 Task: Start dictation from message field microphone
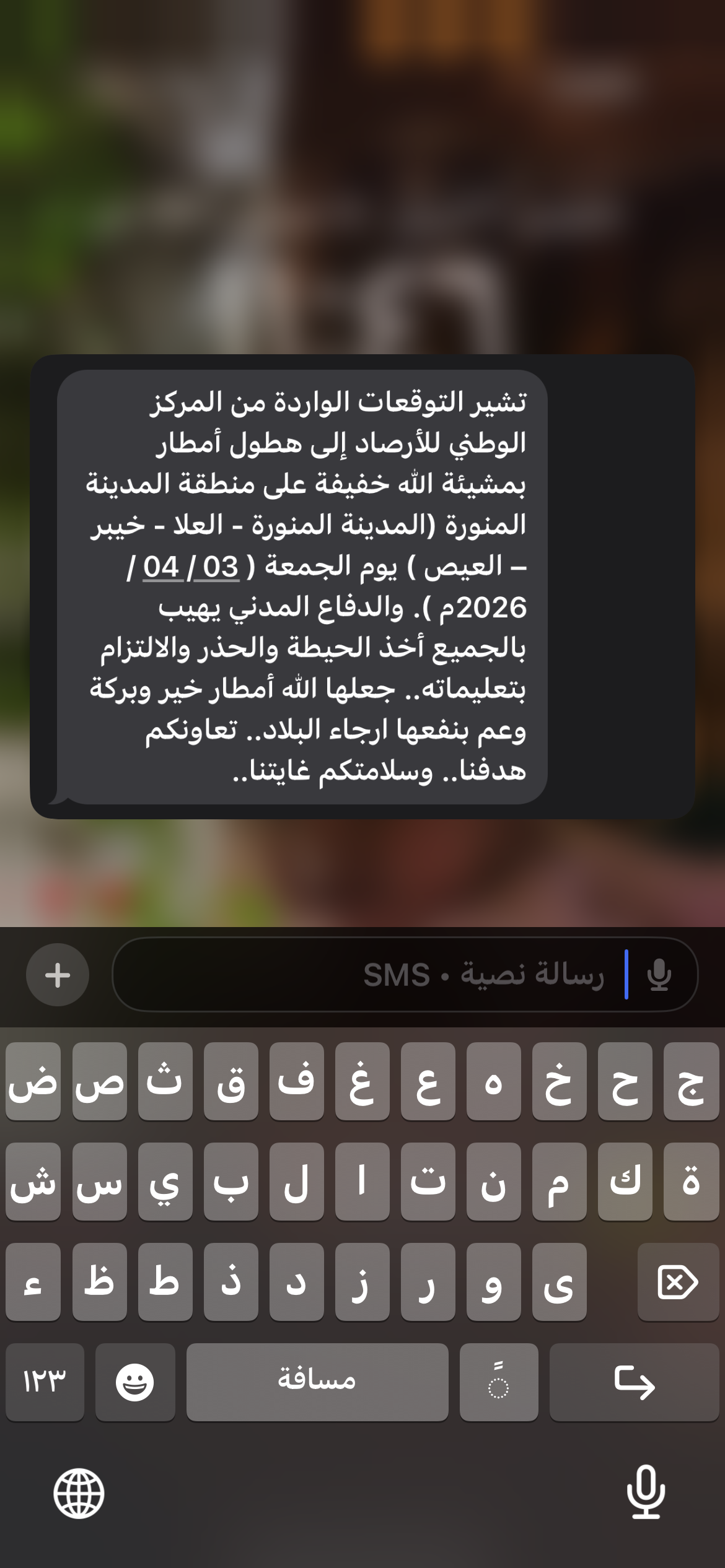click(x=659, y=975)
